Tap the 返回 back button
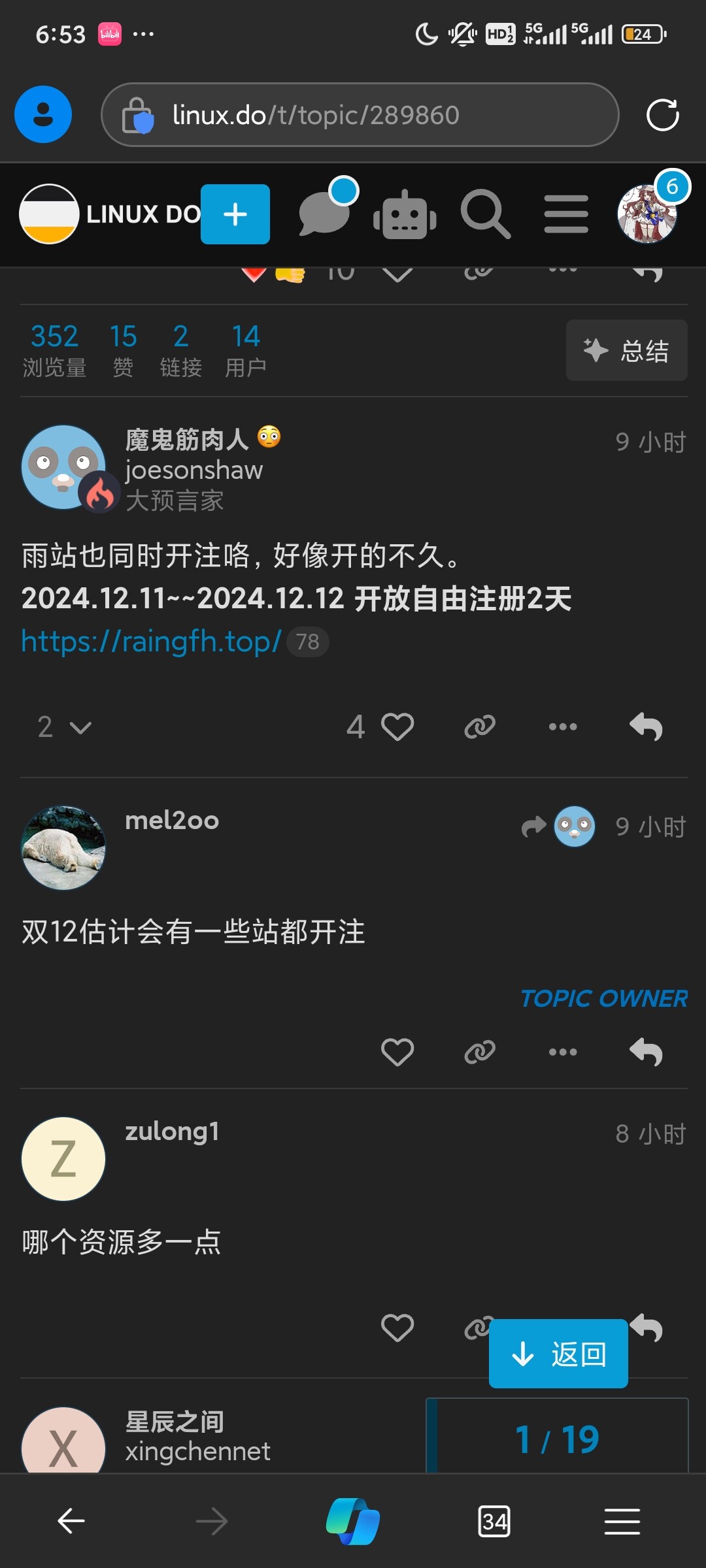This screenshot has height=1568, width=706. pos(558,1354)
